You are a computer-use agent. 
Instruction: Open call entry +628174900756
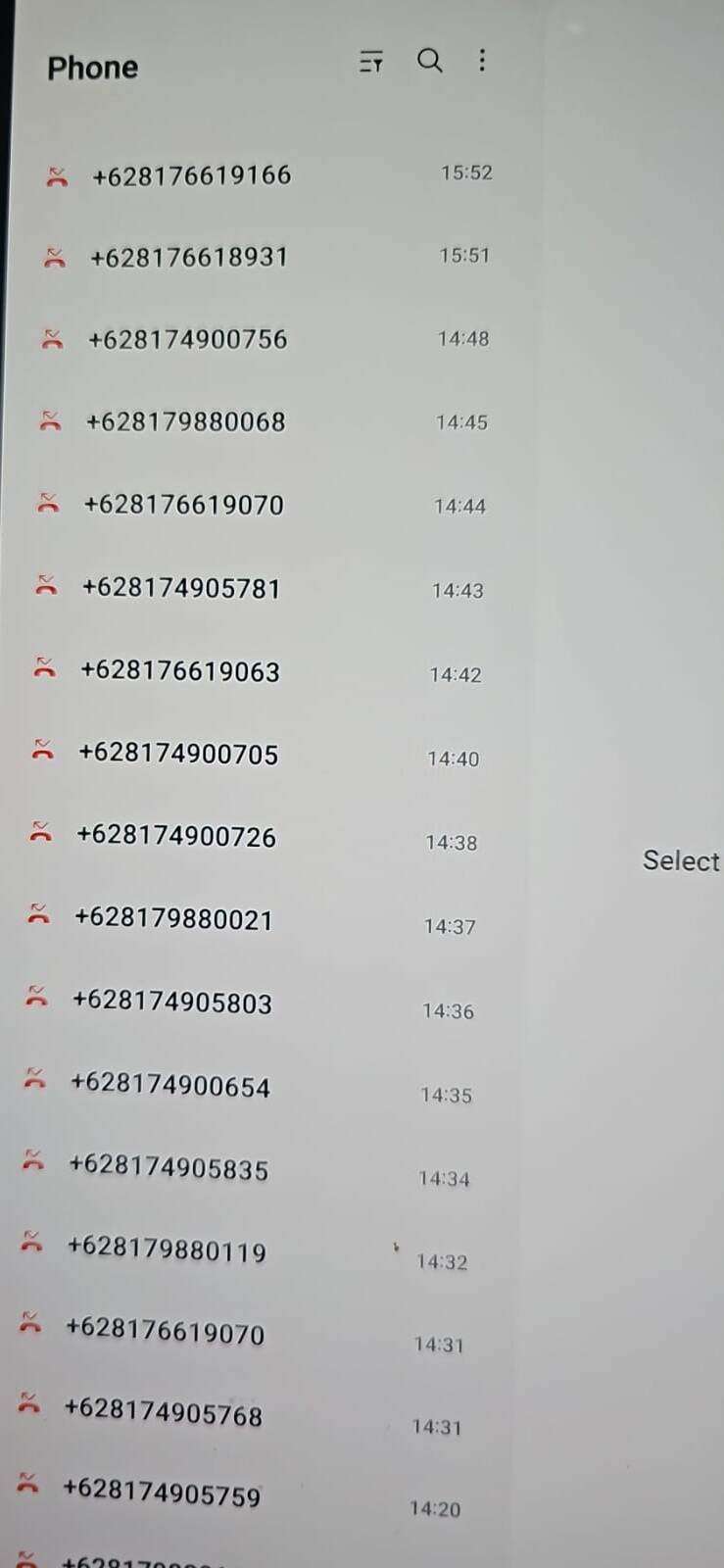265,340
